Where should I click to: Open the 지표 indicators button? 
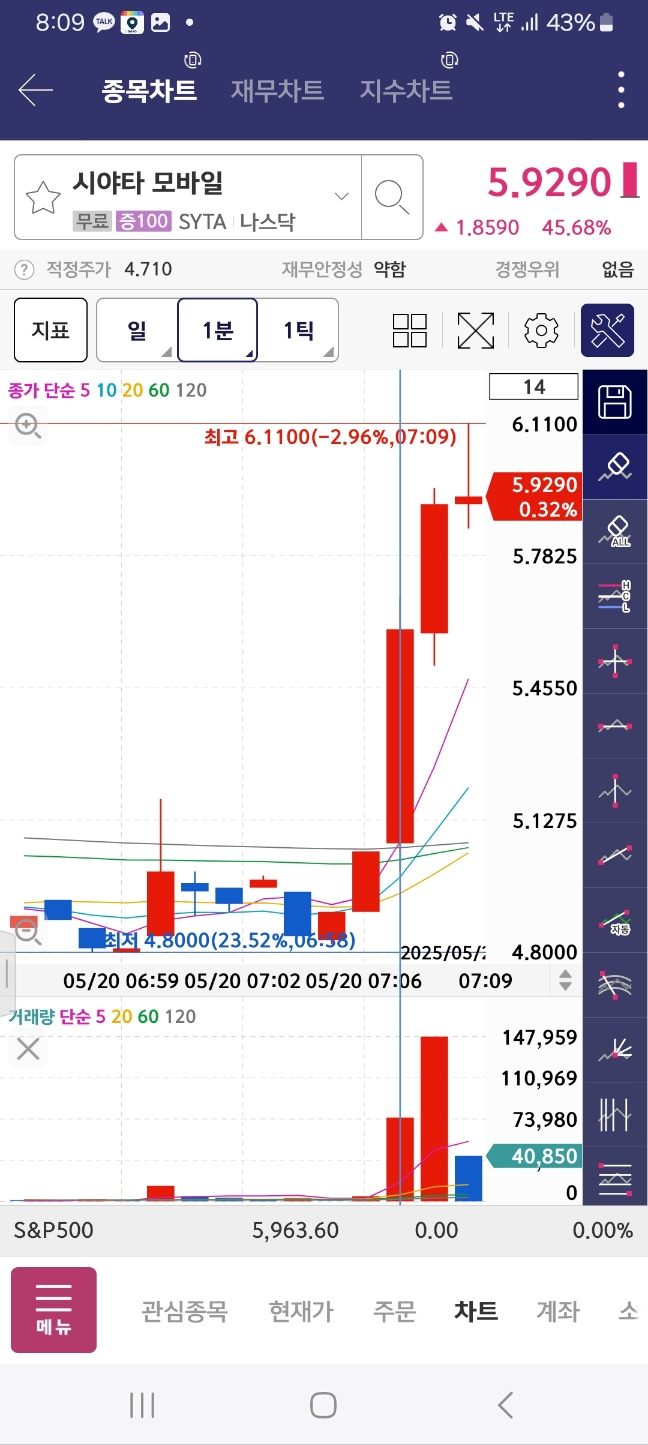(x=50, y=330)
